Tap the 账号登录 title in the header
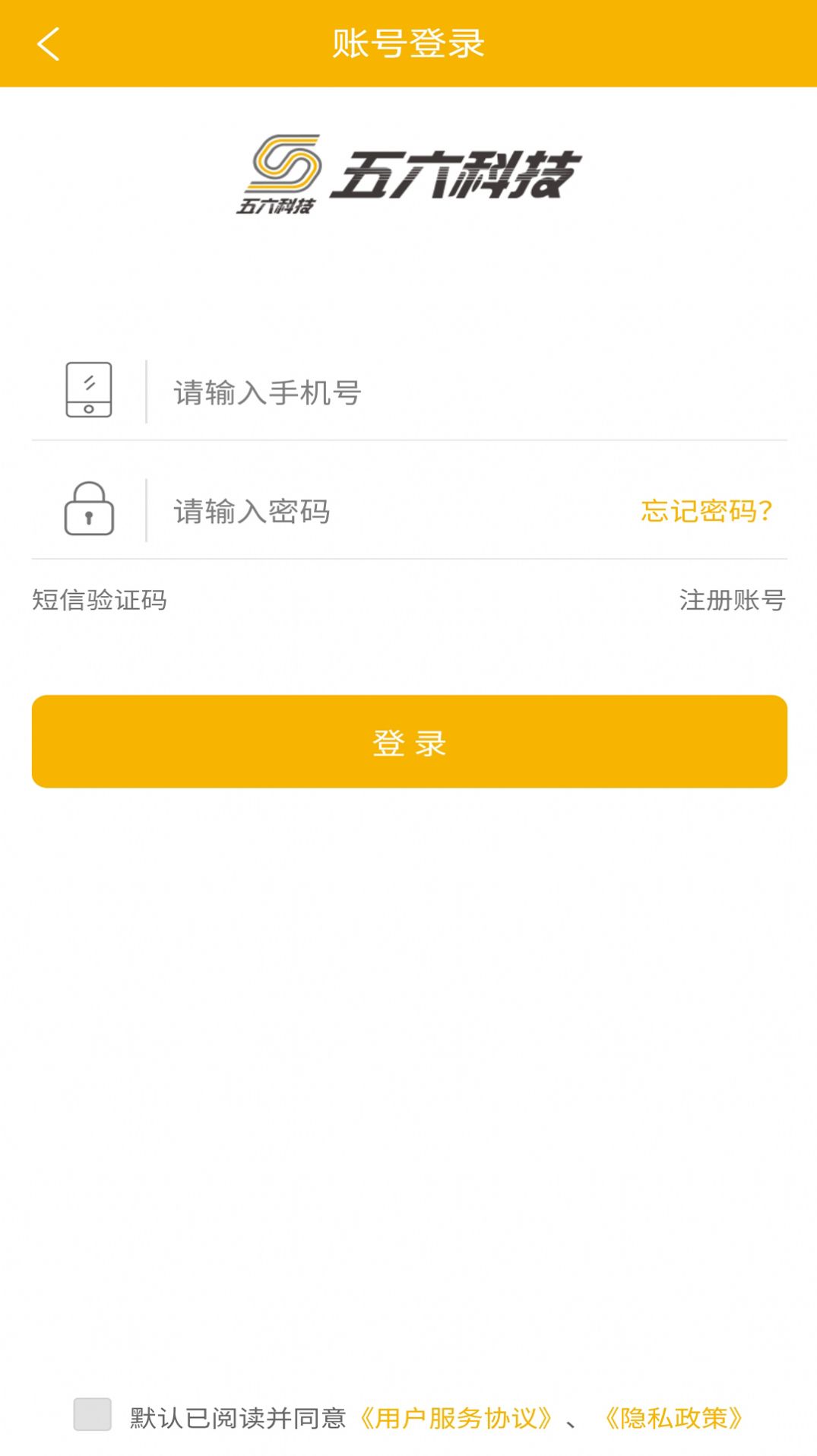This screenshot has height=1456, width=817. (x=408, y=44)
